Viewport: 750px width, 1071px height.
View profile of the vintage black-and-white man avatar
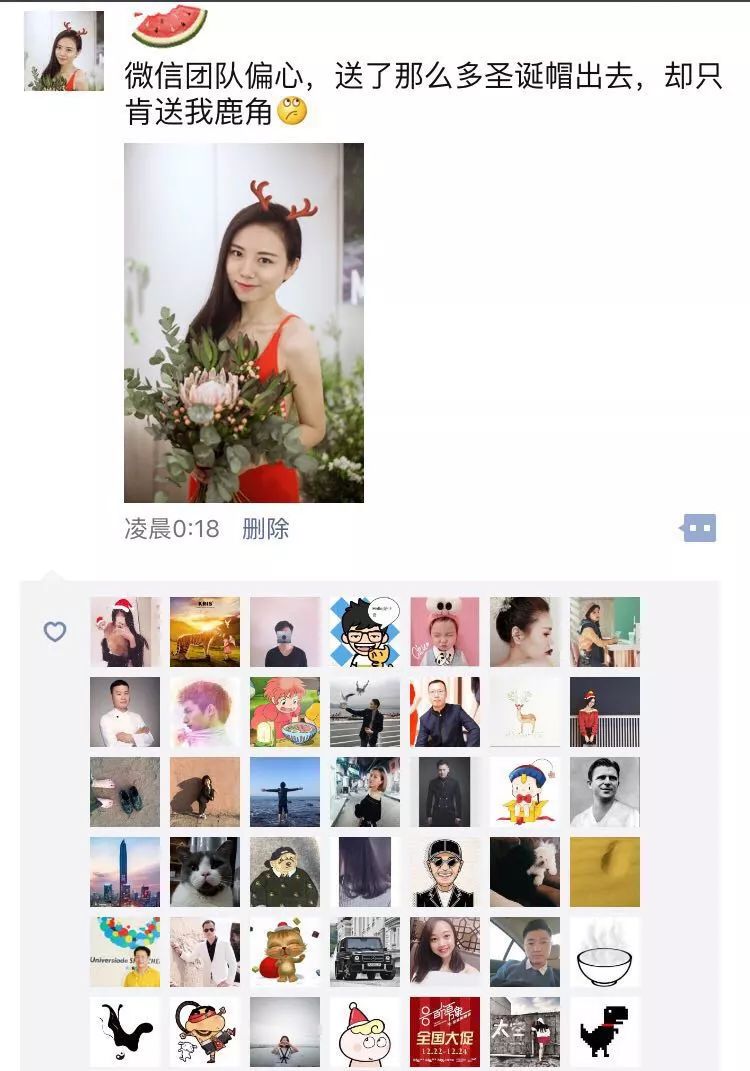tap(605, 792)
